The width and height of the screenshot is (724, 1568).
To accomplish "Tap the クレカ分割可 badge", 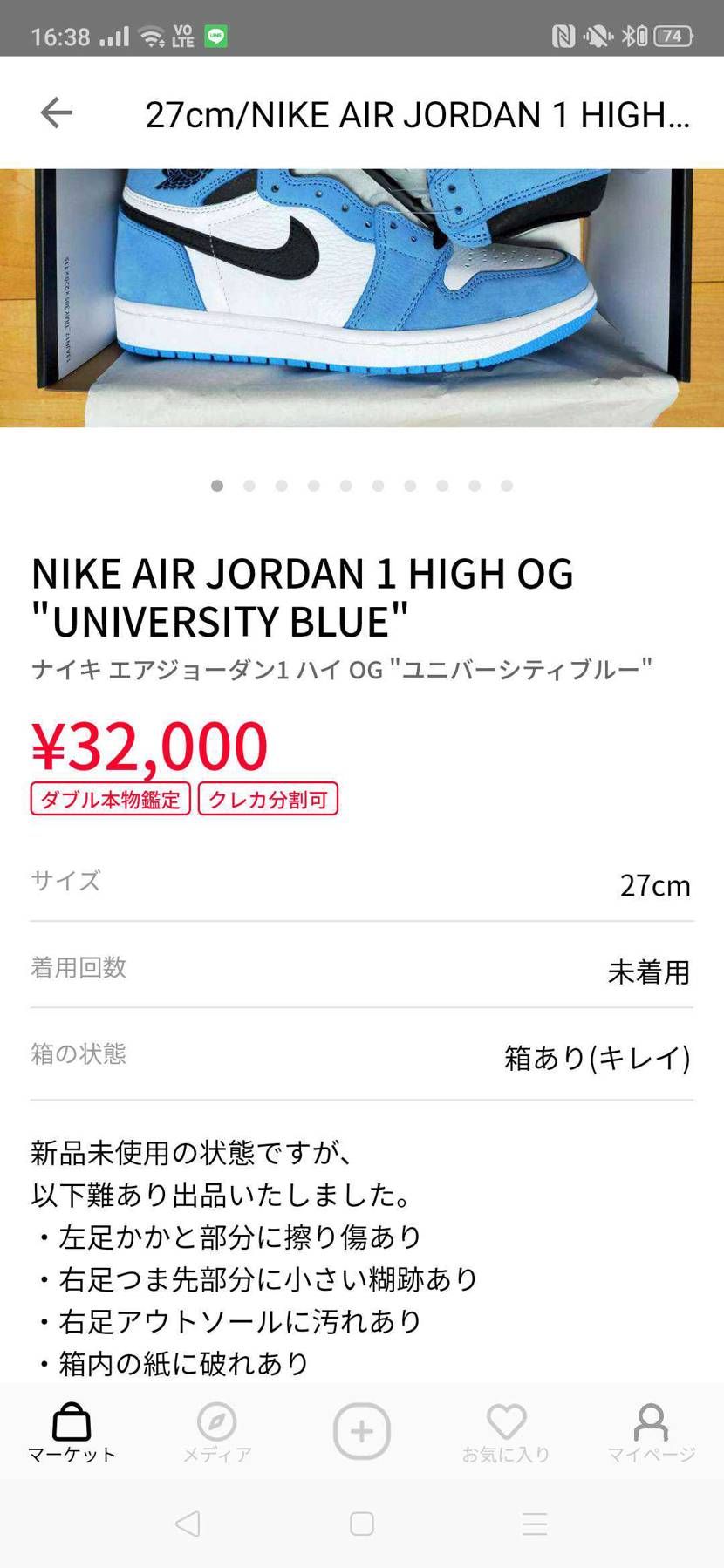I will click(268, 798).
